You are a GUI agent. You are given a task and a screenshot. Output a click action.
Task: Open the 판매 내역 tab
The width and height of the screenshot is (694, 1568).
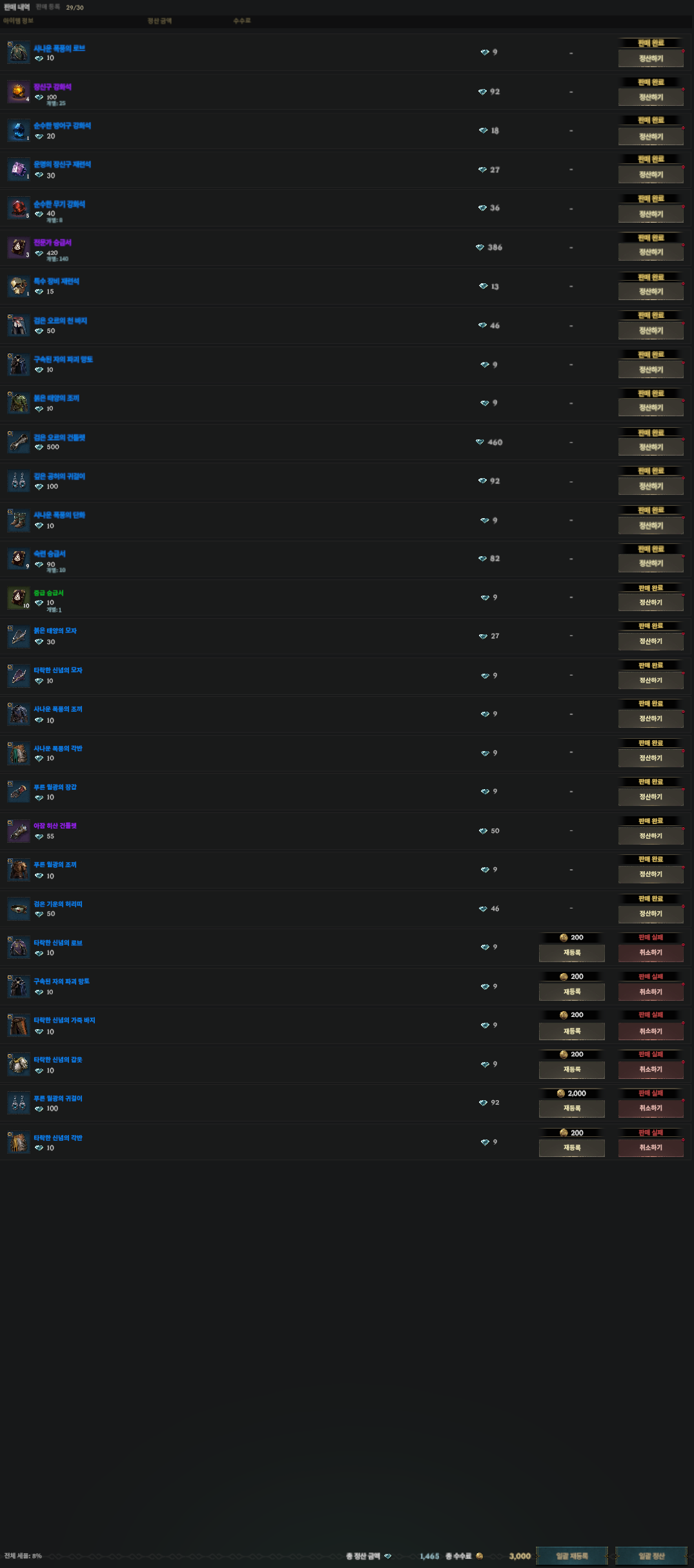[x=17, y=7]
